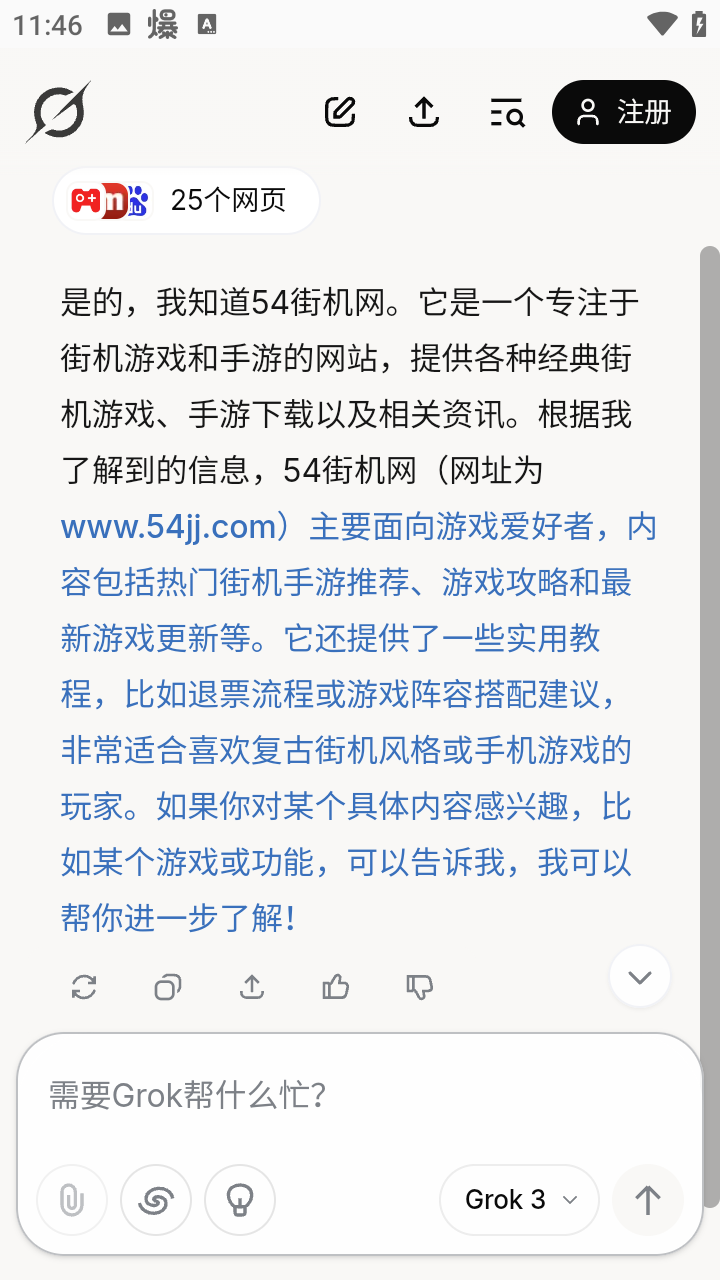The width and height of the screenshot is (720, 1280).
Task: Open the chat history search
Action: click(507, 112)
